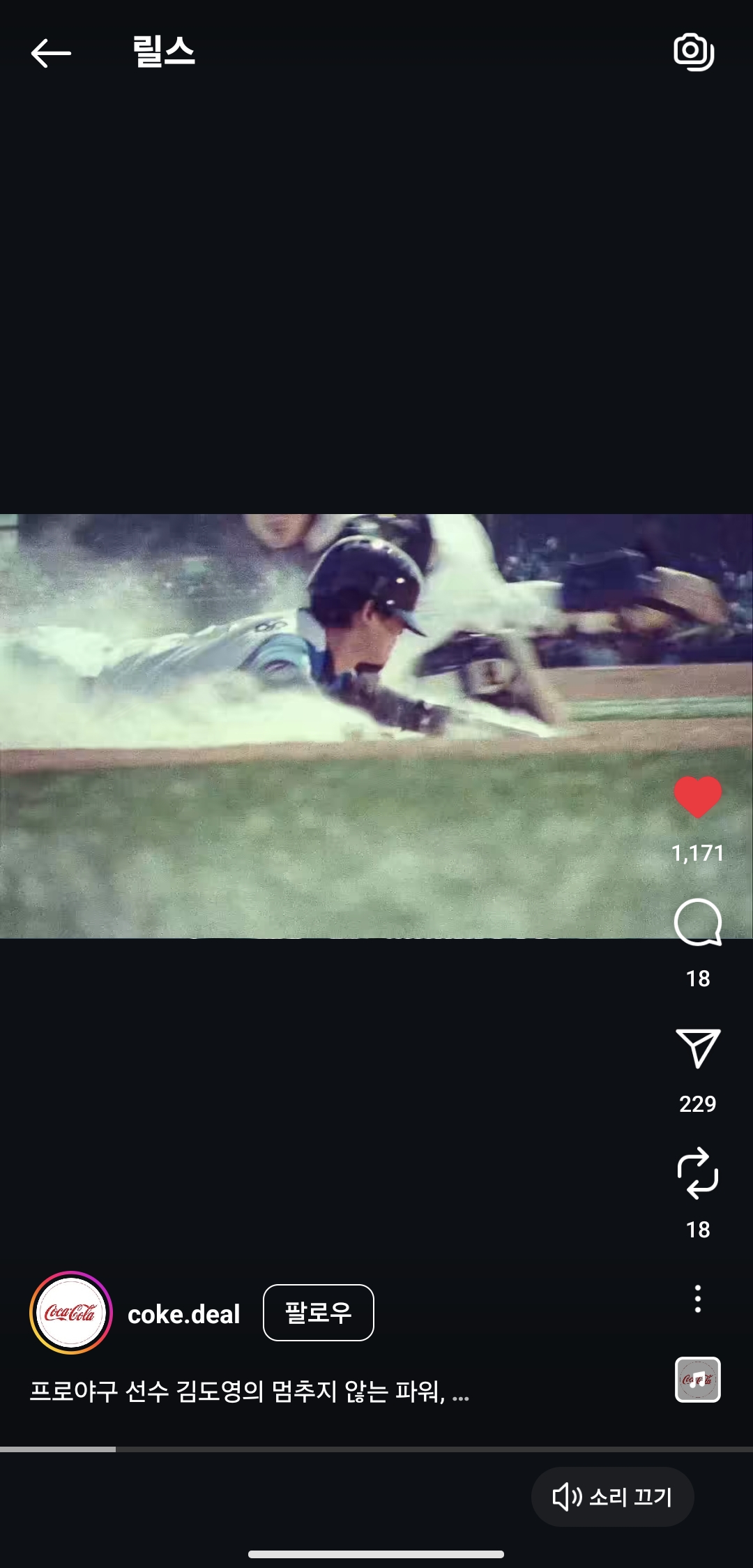Open the coke.deal username profile

pos(184,1314)
